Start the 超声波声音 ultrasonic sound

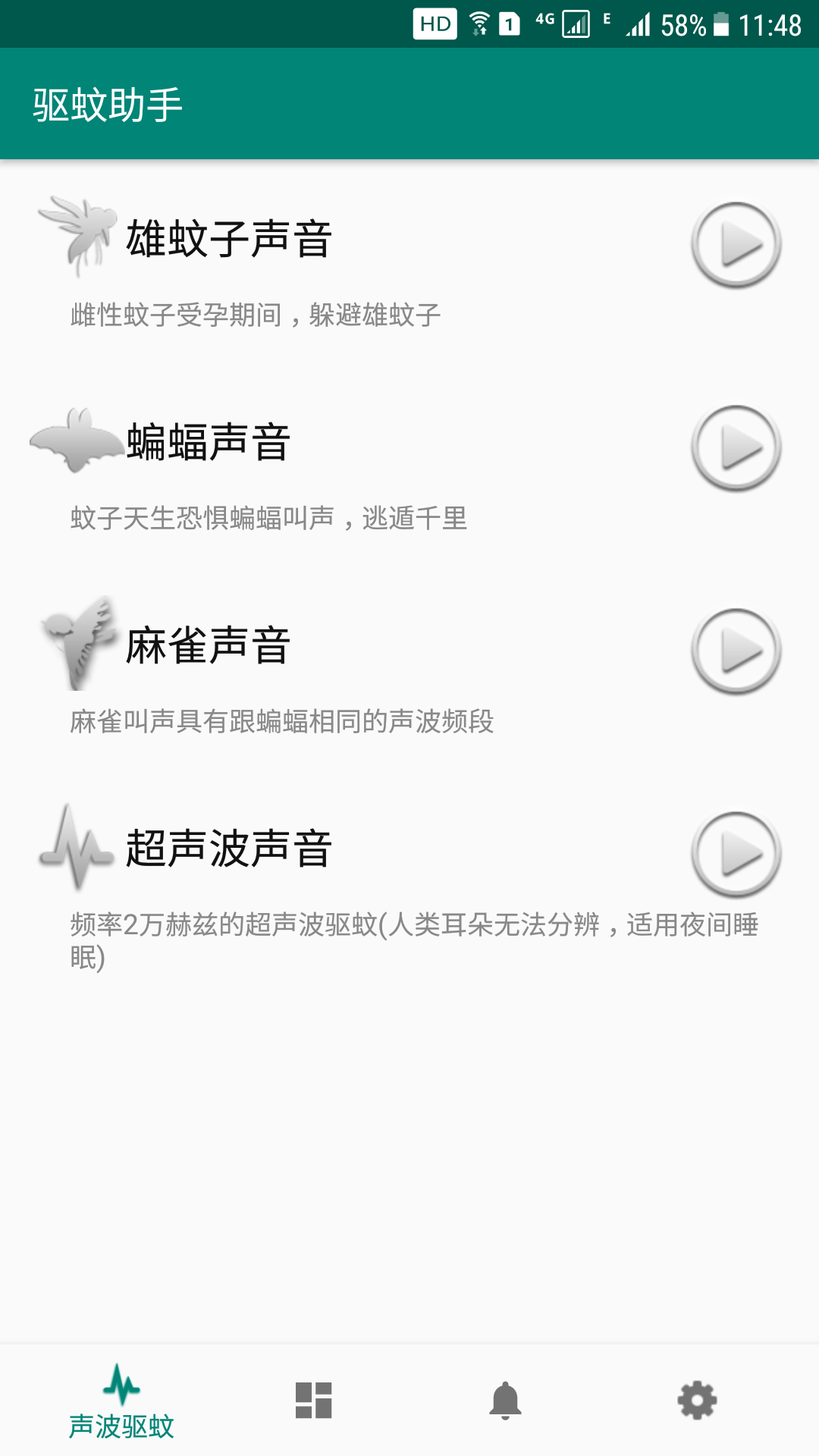(x=736, y=853)
